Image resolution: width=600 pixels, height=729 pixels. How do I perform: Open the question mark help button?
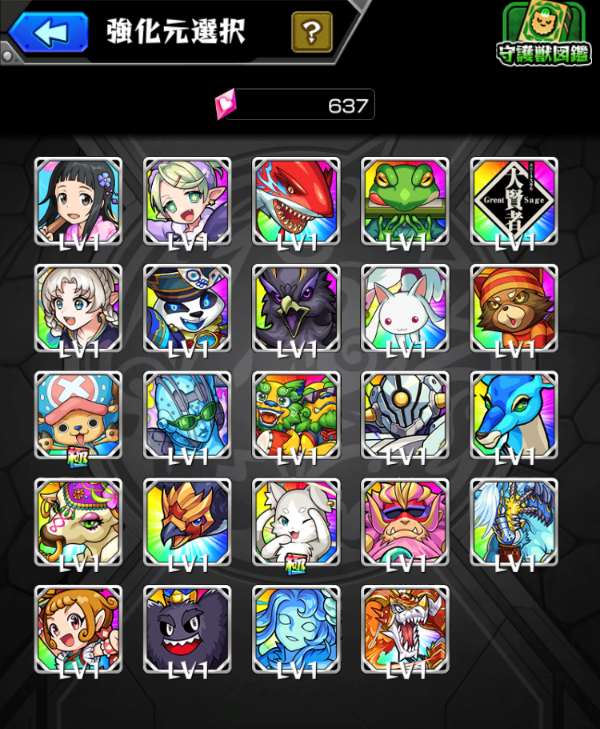(x=312, y=32)
